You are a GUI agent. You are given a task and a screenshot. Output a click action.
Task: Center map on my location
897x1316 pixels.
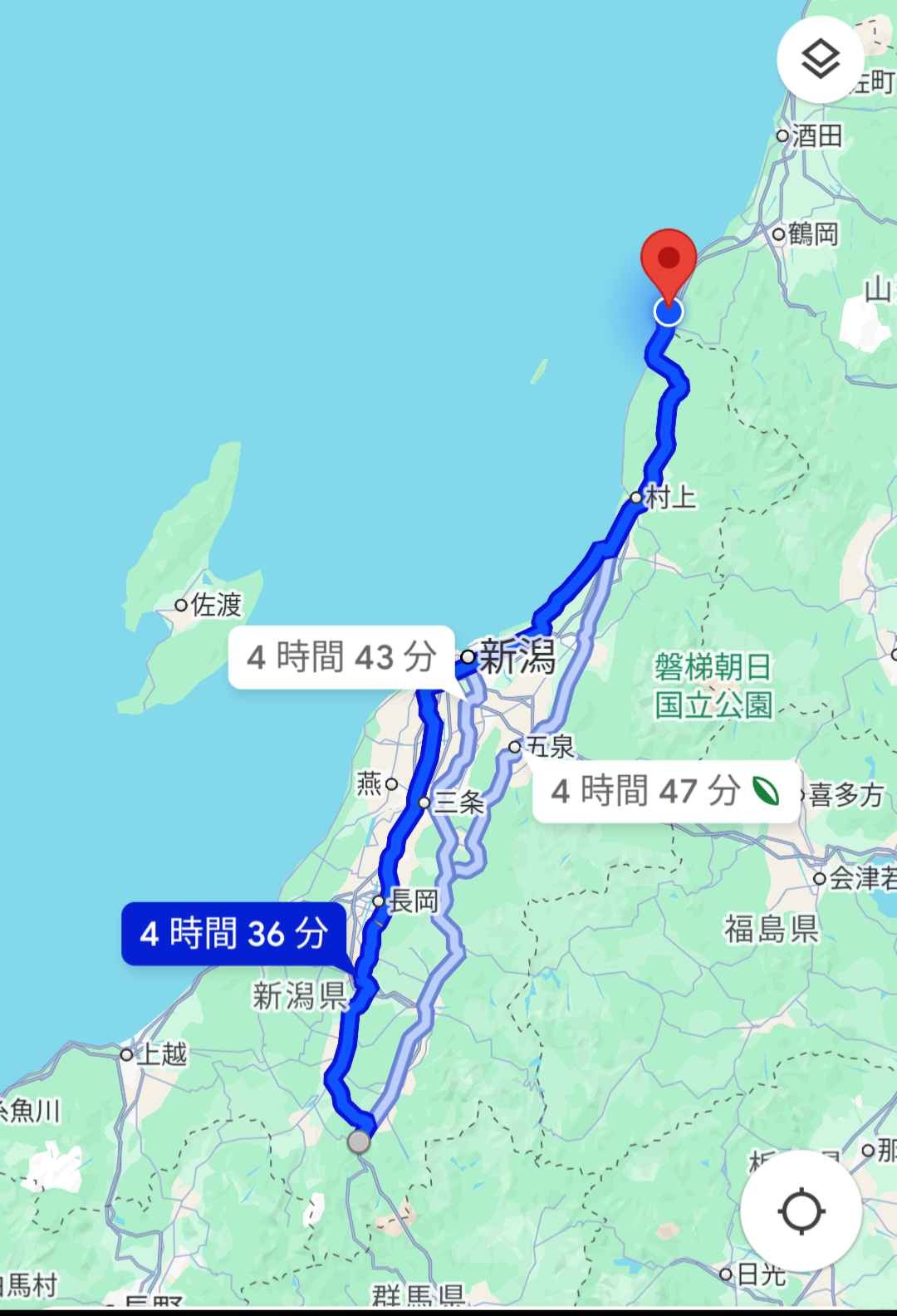tap(801, 1210)
